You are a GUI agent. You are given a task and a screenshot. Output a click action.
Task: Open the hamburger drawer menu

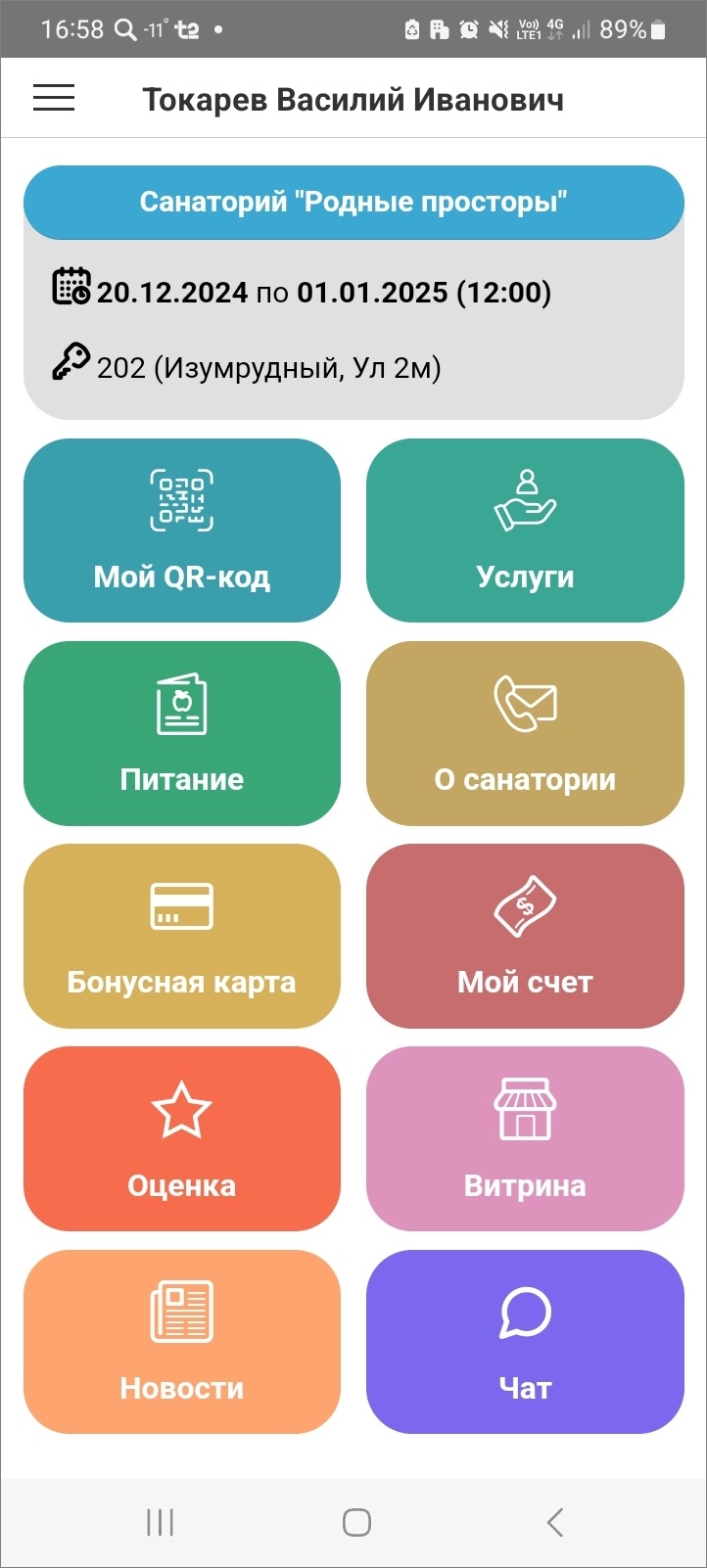(54, 98)
